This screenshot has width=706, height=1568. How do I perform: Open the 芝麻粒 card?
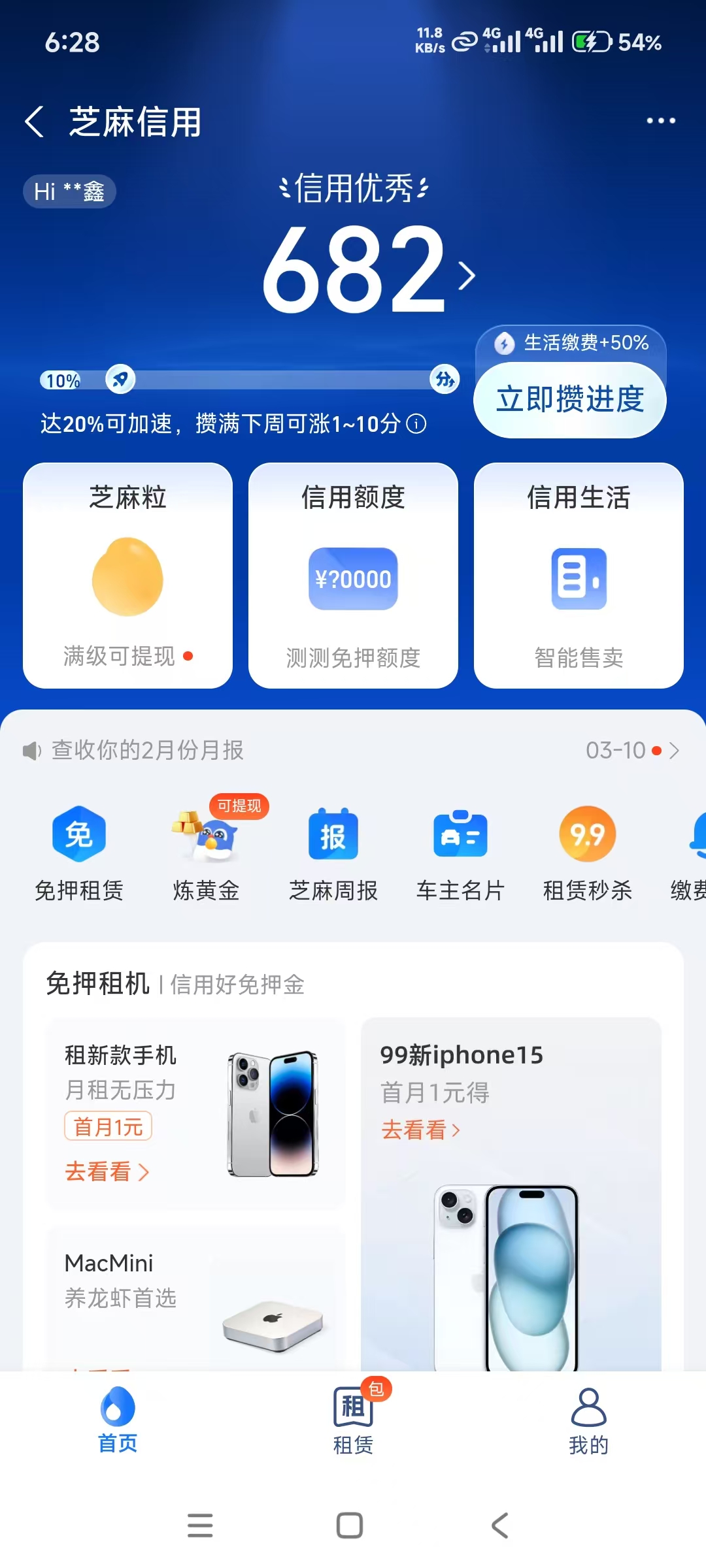pyautogui.click(x=127, y=575)
